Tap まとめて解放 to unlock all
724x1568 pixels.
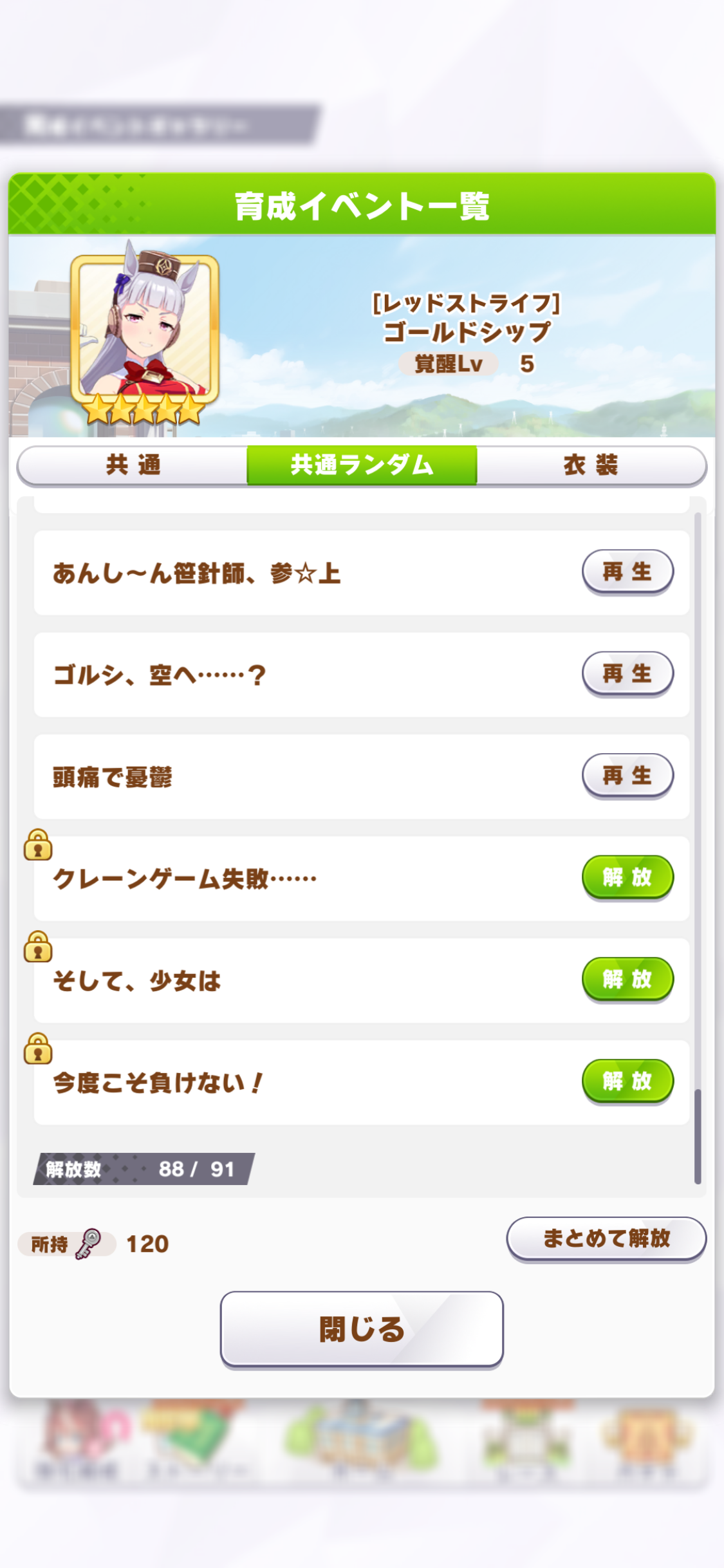606,1238
